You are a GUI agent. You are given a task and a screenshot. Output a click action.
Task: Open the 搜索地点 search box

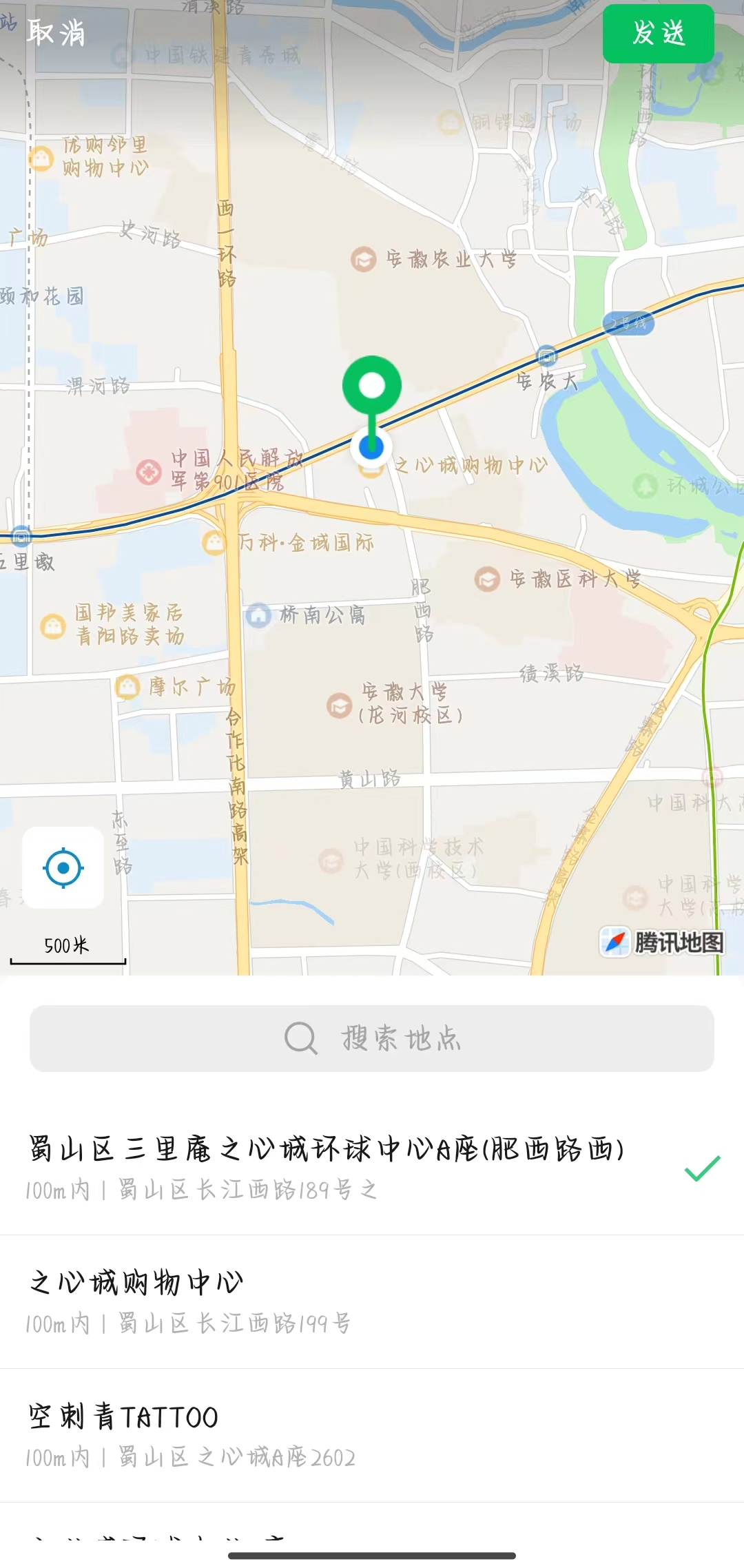point(372,1038)
